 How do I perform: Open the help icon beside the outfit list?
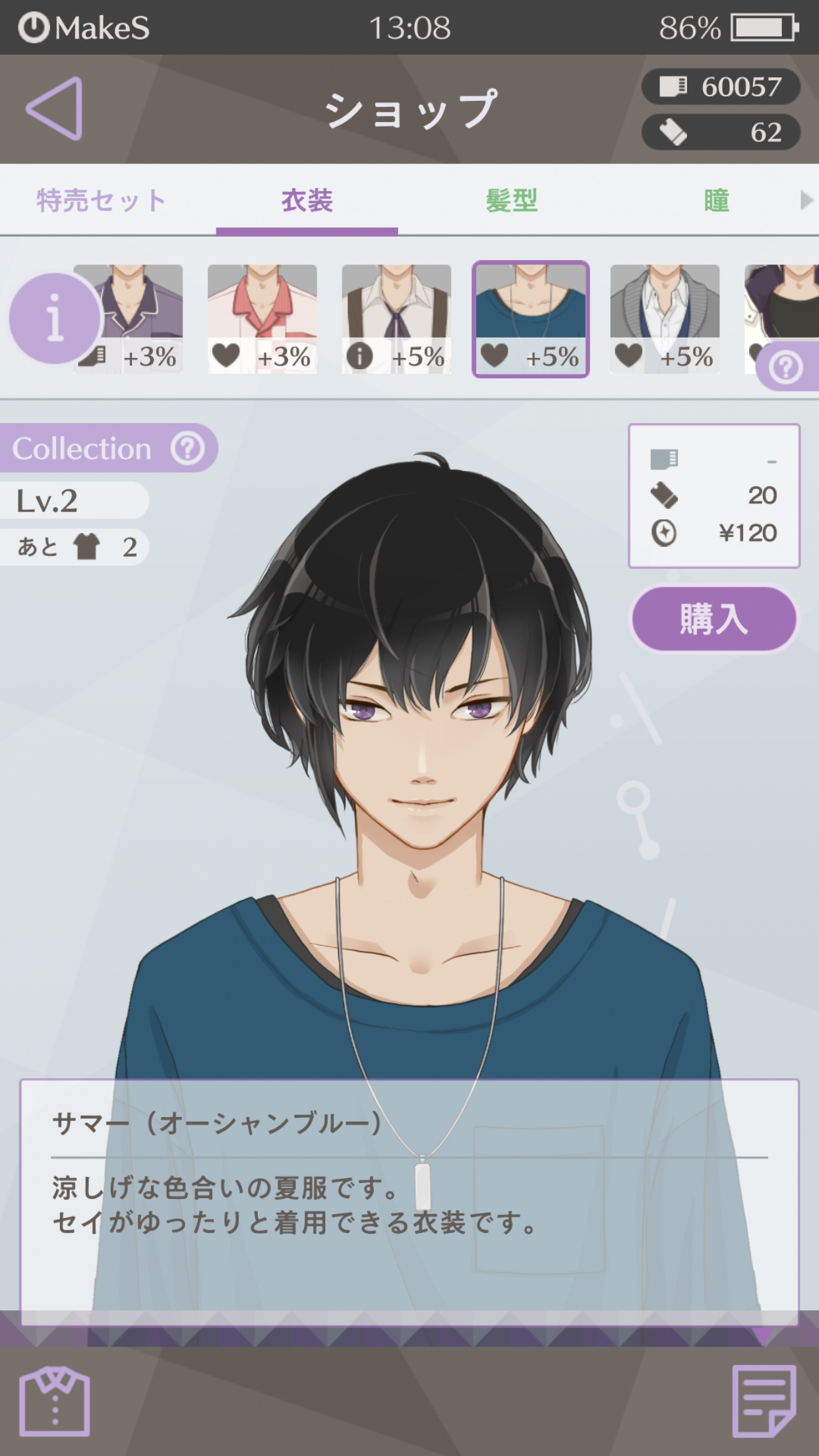point(786,367)
